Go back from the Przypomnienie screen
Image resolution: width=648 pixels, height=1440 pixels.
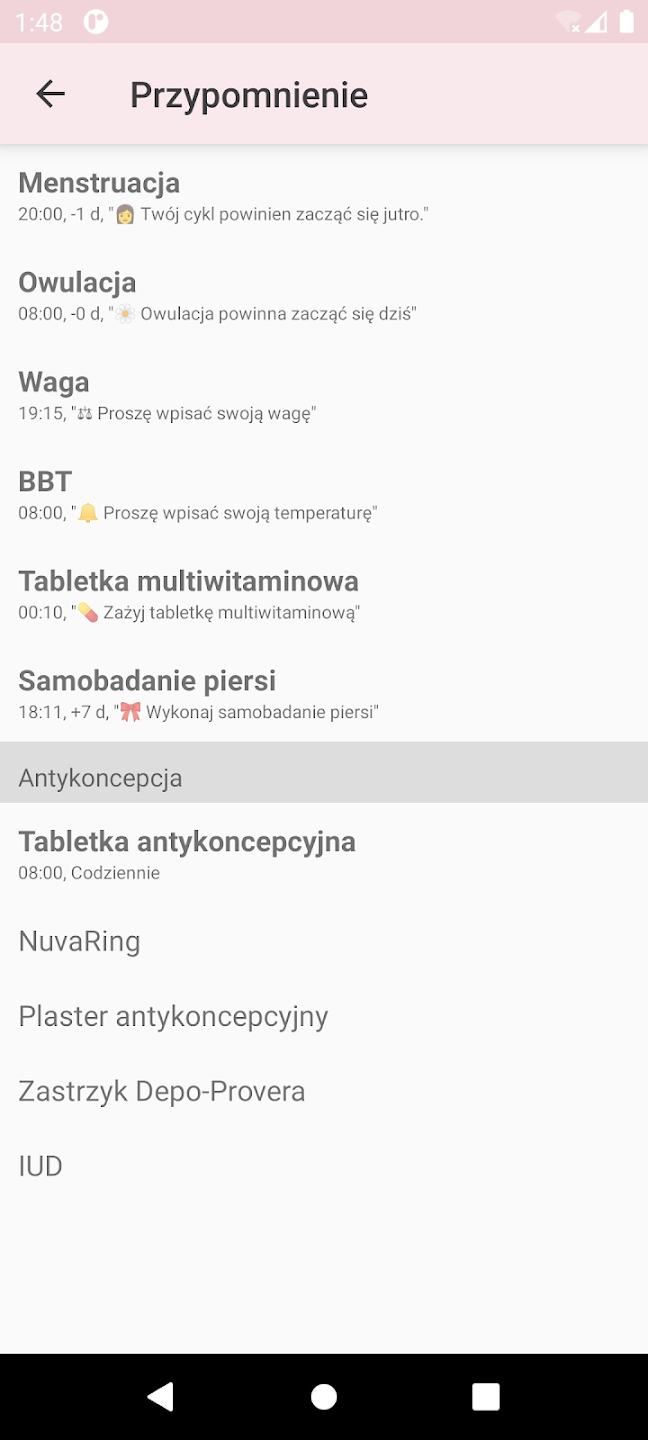(50, 94)
